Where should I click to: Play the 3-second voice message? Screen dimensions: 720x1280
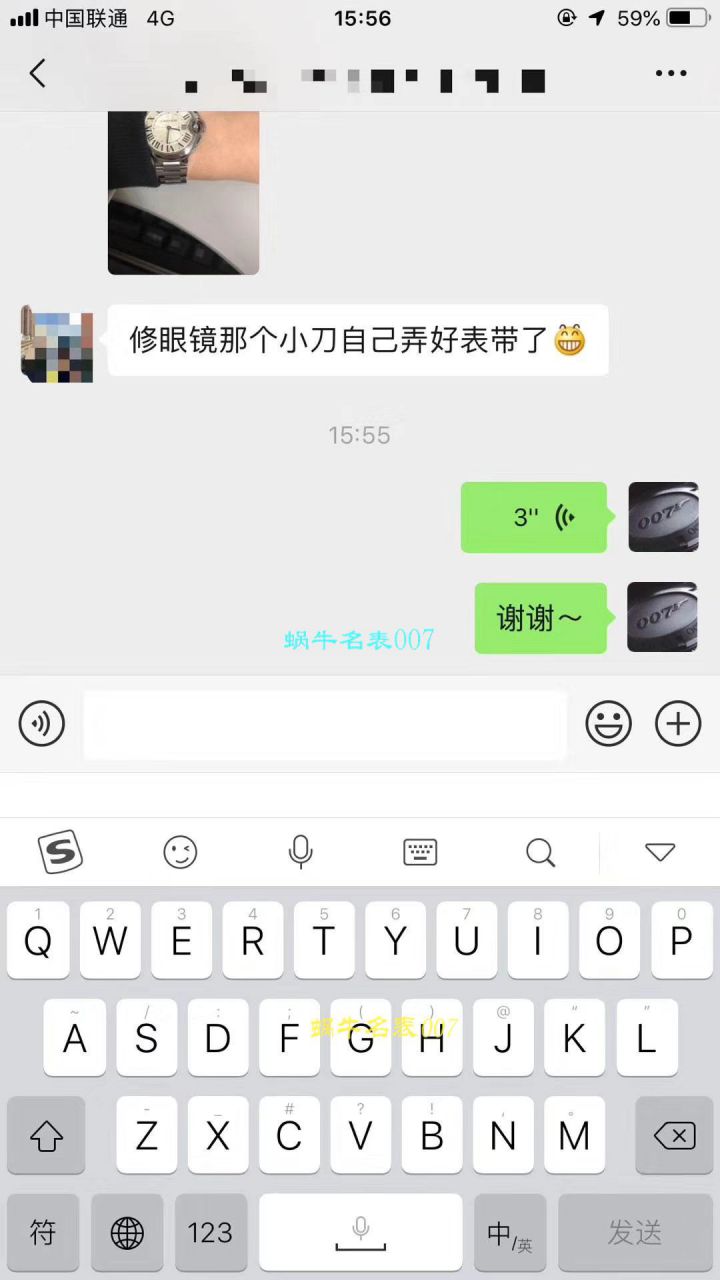coord(534,517)
